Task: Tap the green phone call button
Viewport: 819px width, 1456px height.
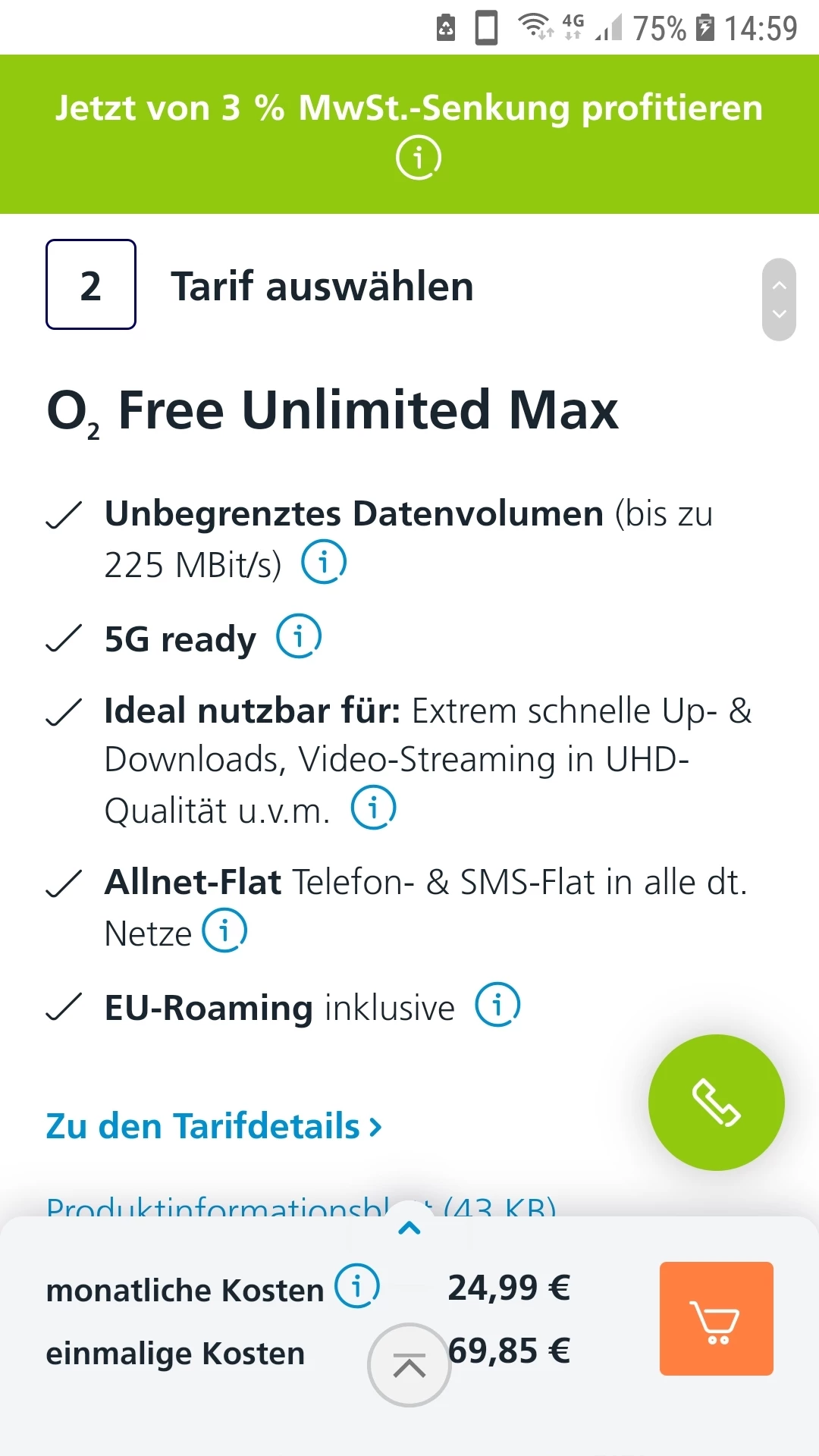Action: pyautogui.click(x=716, y=1102)
